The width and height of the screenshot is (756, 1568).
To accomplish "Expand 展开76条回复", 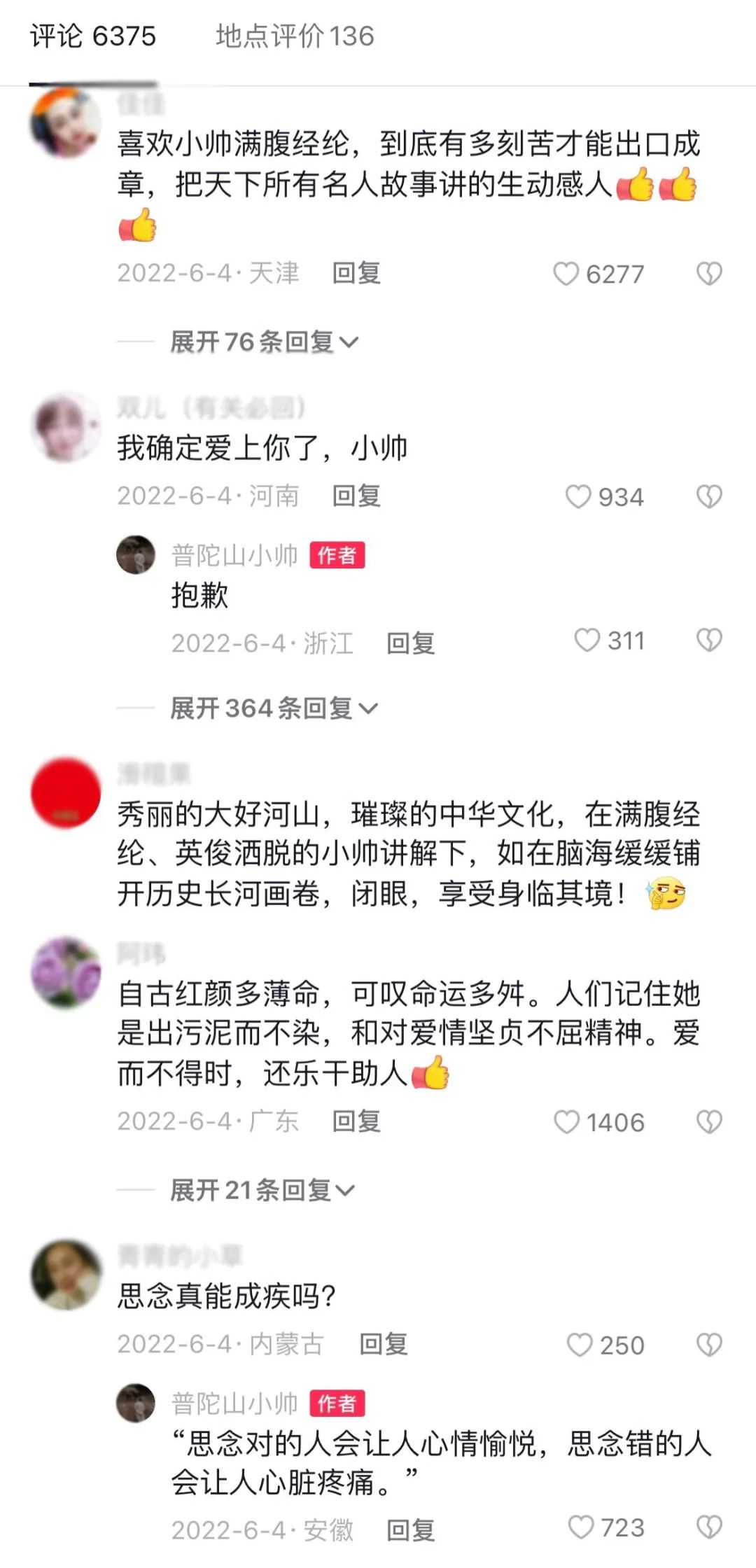I will tap(265, 342).
